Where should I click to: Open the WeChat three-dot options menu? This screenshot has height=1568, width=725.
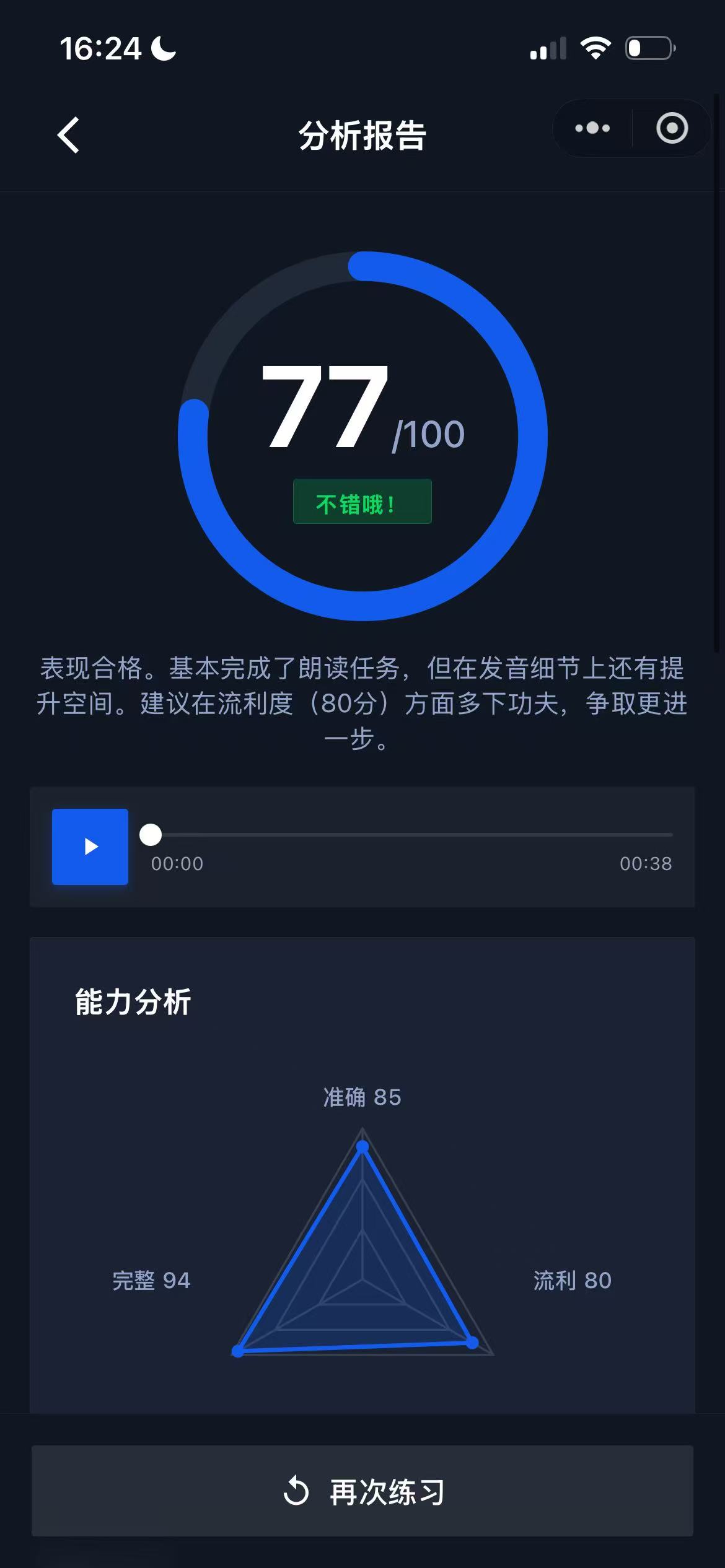pyautogui.click(x=592, y=128)
